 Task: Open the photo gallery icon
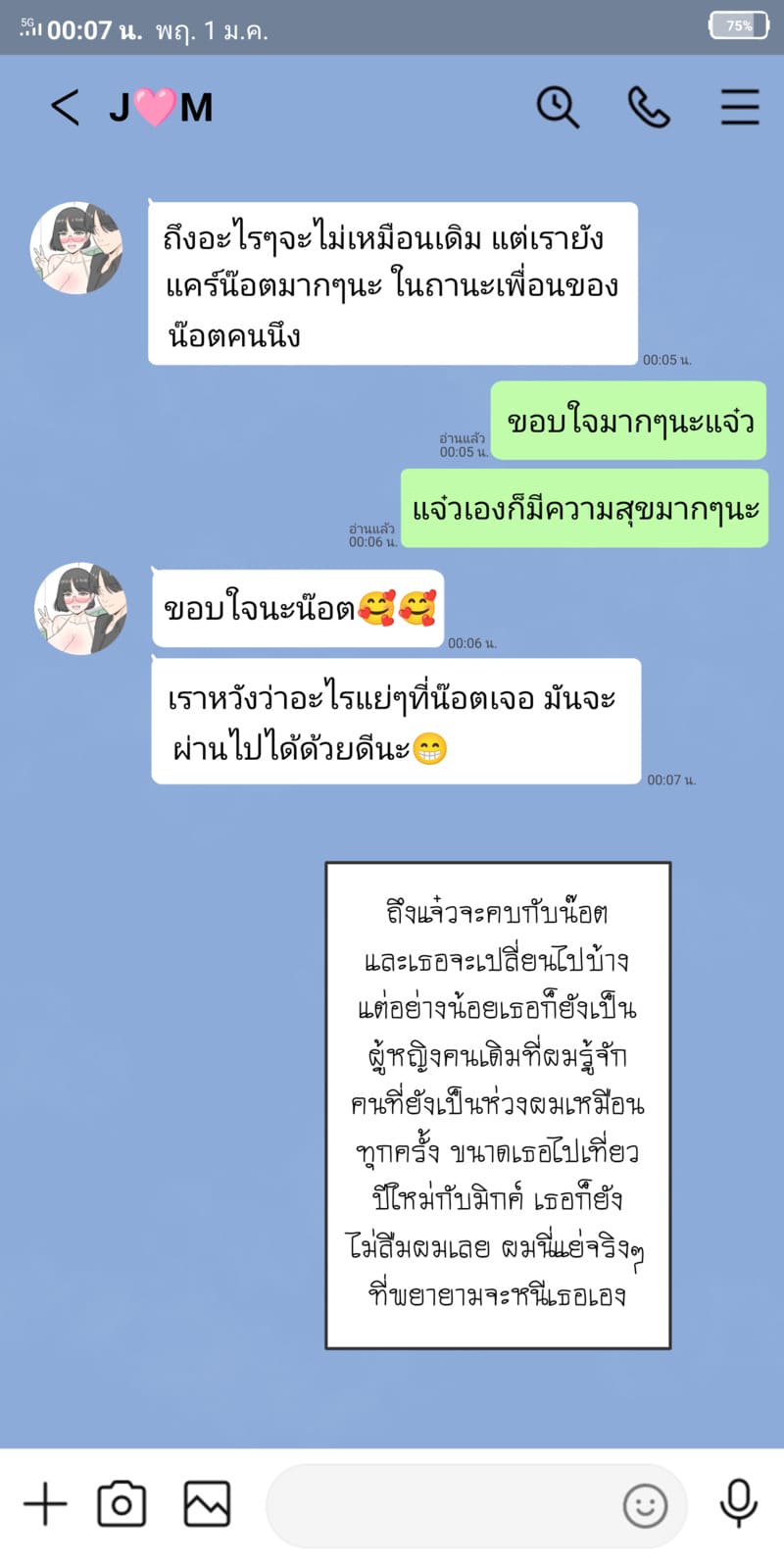(x=206, y=1503)
